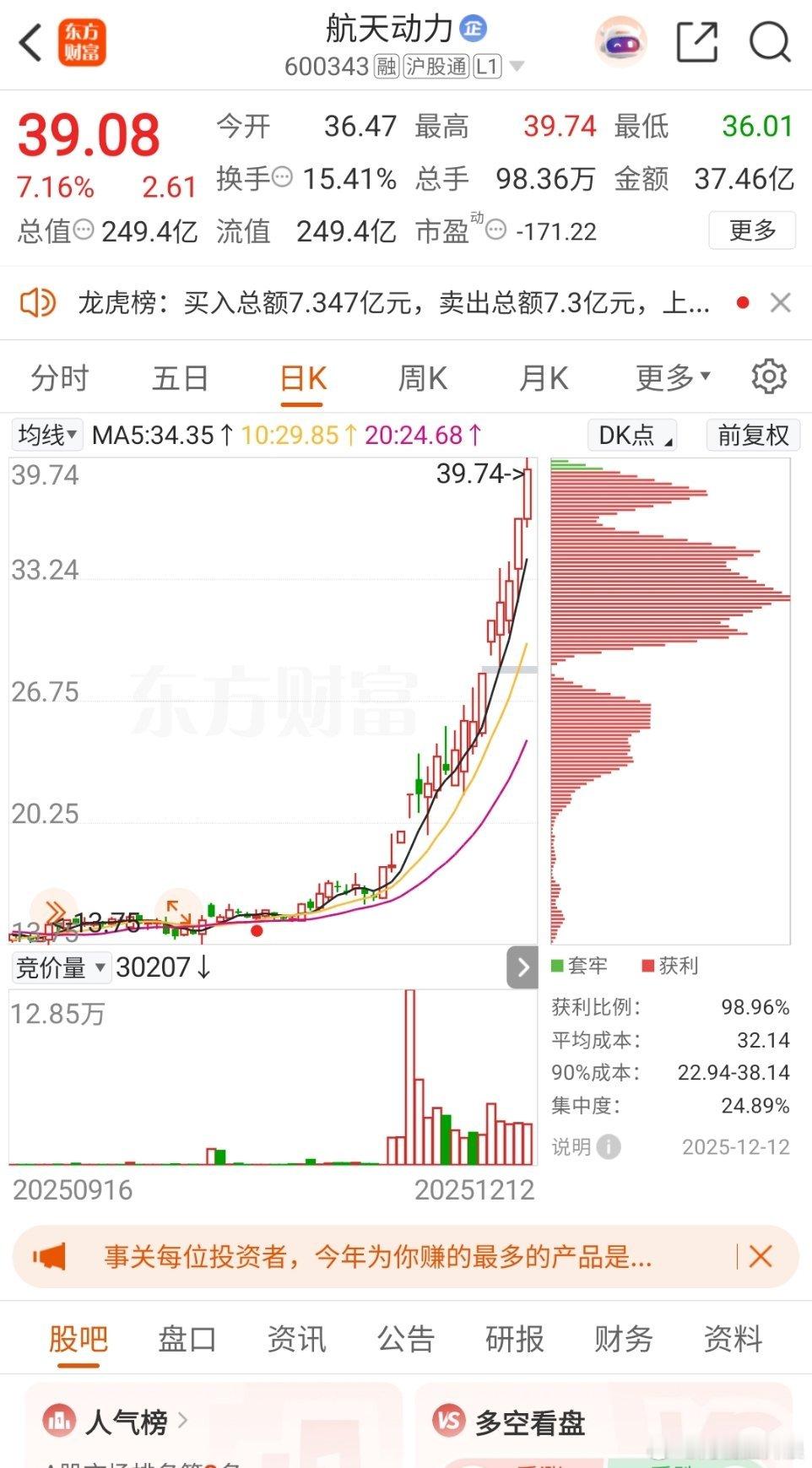Screen dimensions: 812x1468
Task: Tap the white arrow to collapse chip panel
Action: (x=522, y=967)
